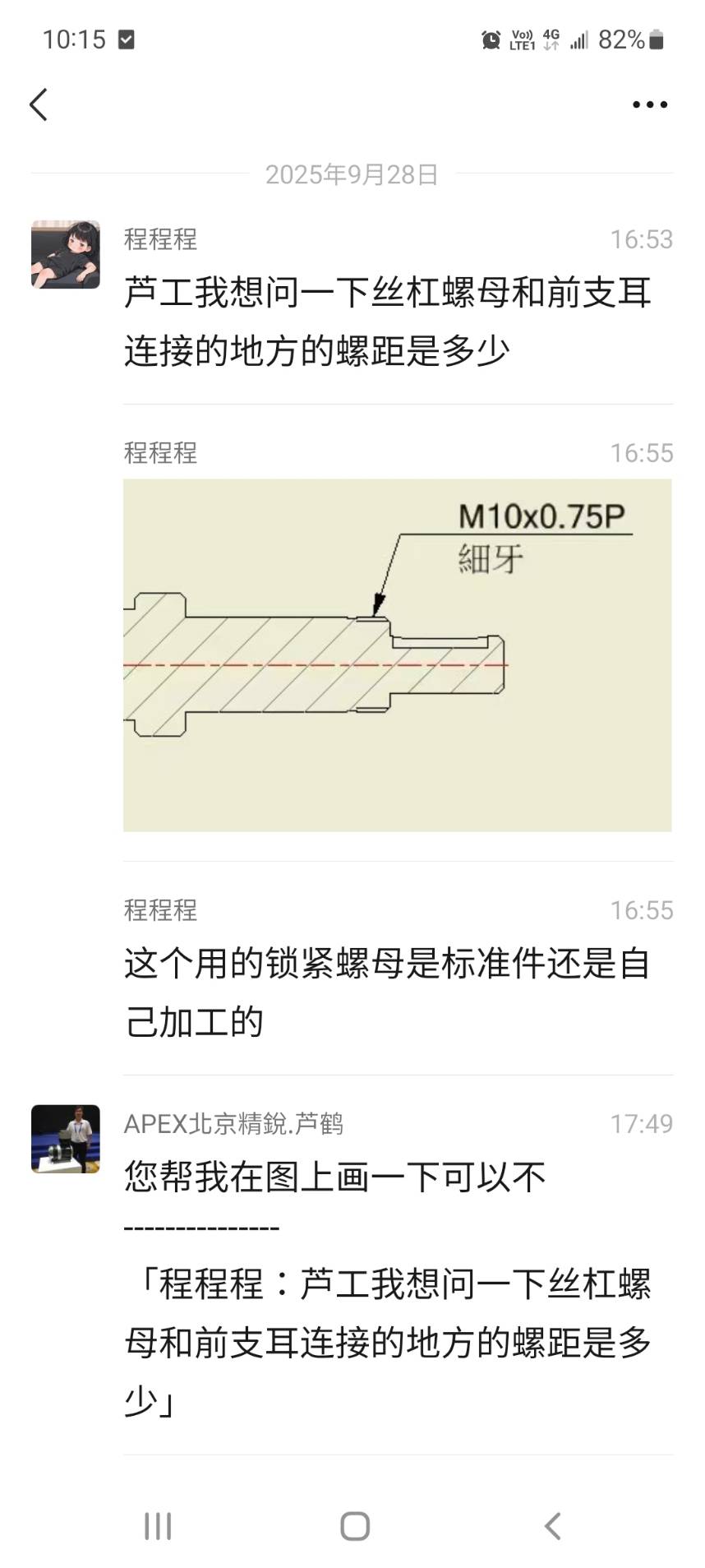Tap the system home button

354,1526
